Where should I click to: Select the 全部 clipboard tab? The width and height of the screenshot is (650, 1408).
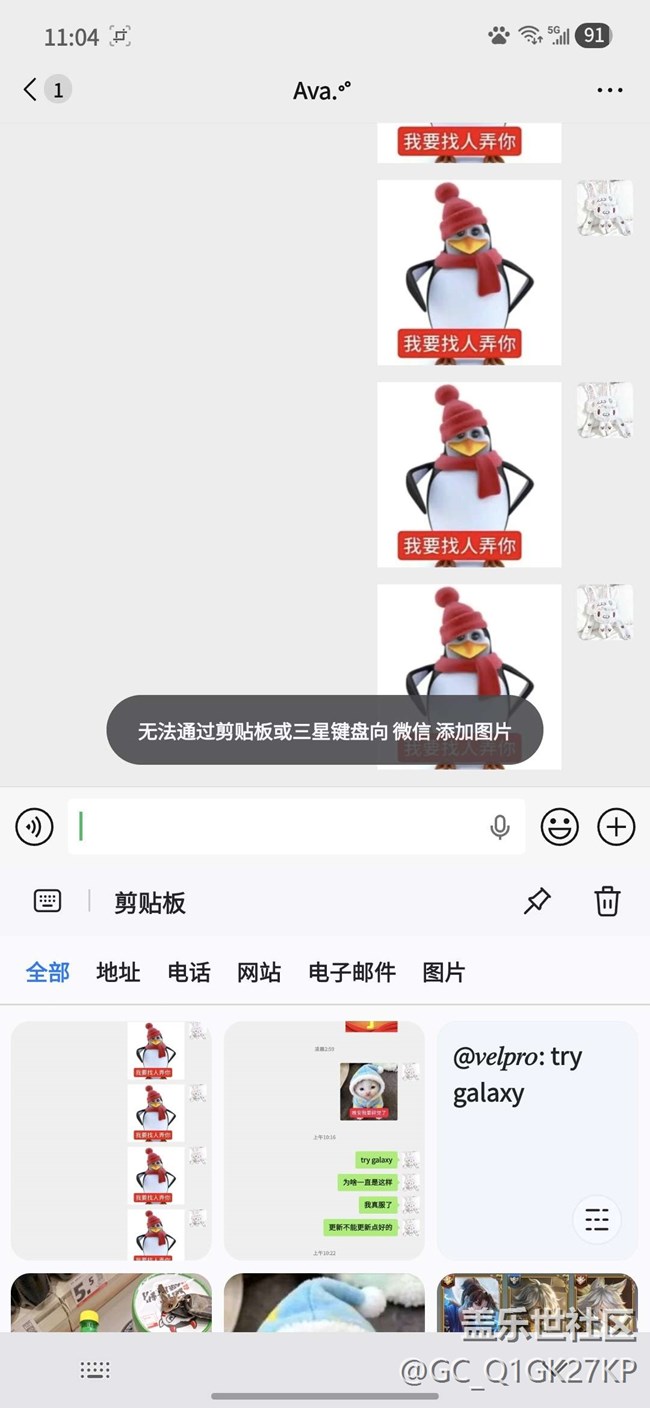pyautogui.click(x=48, y=972)
